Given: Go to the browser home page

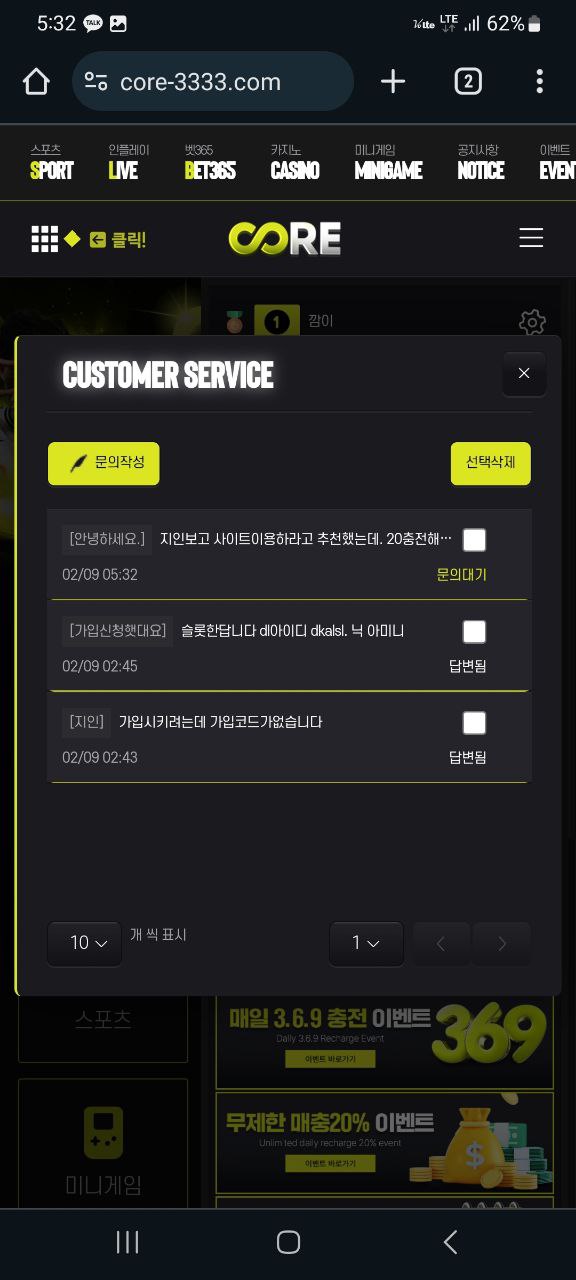Looking at the screenshot, I should pyautogui.click(x=36, y=82).
